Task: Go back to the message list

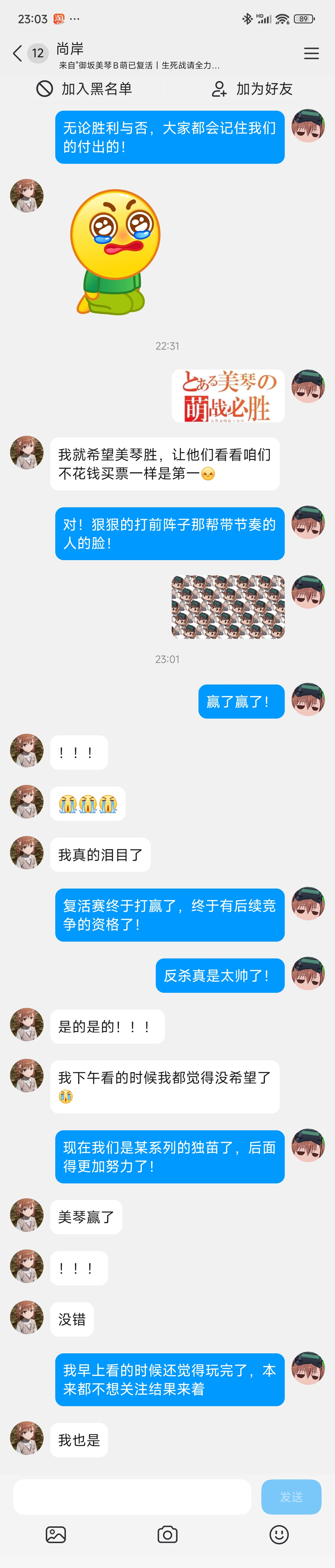Action: 18,54
